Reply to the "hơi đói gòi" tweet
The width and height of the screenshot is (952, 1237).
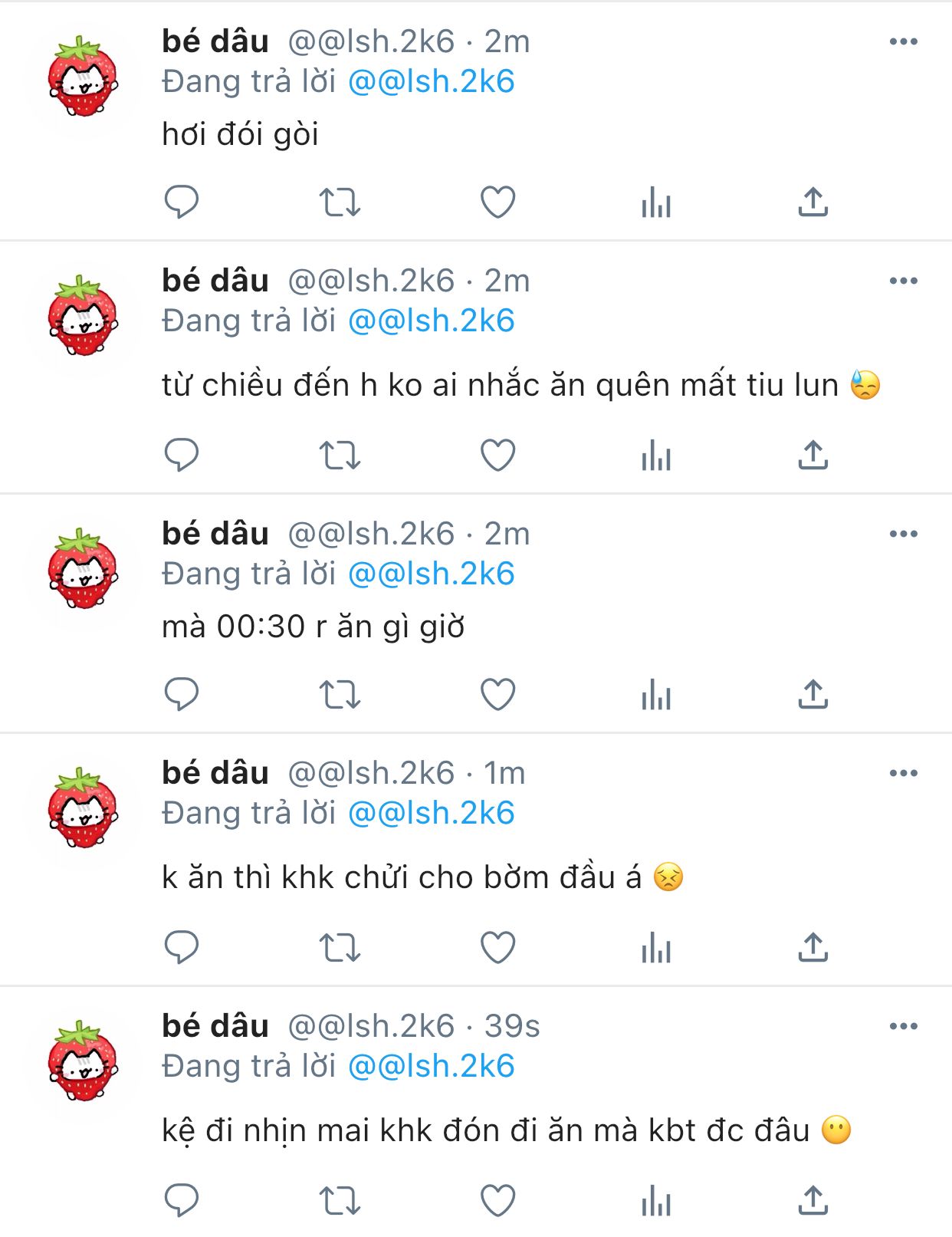tap(182, 202)
